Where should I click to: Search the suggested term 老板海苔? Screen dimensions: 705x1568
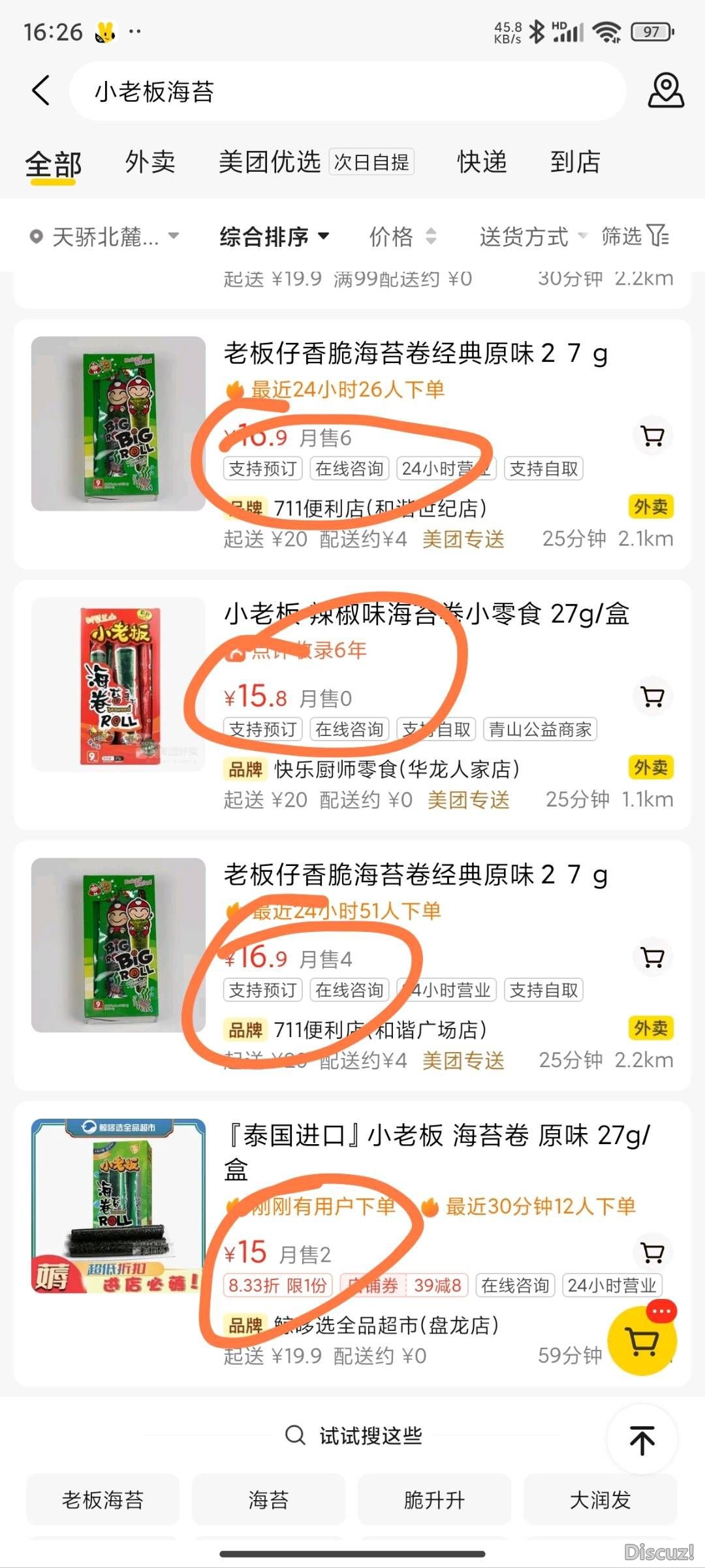(x=102, y=1500)
